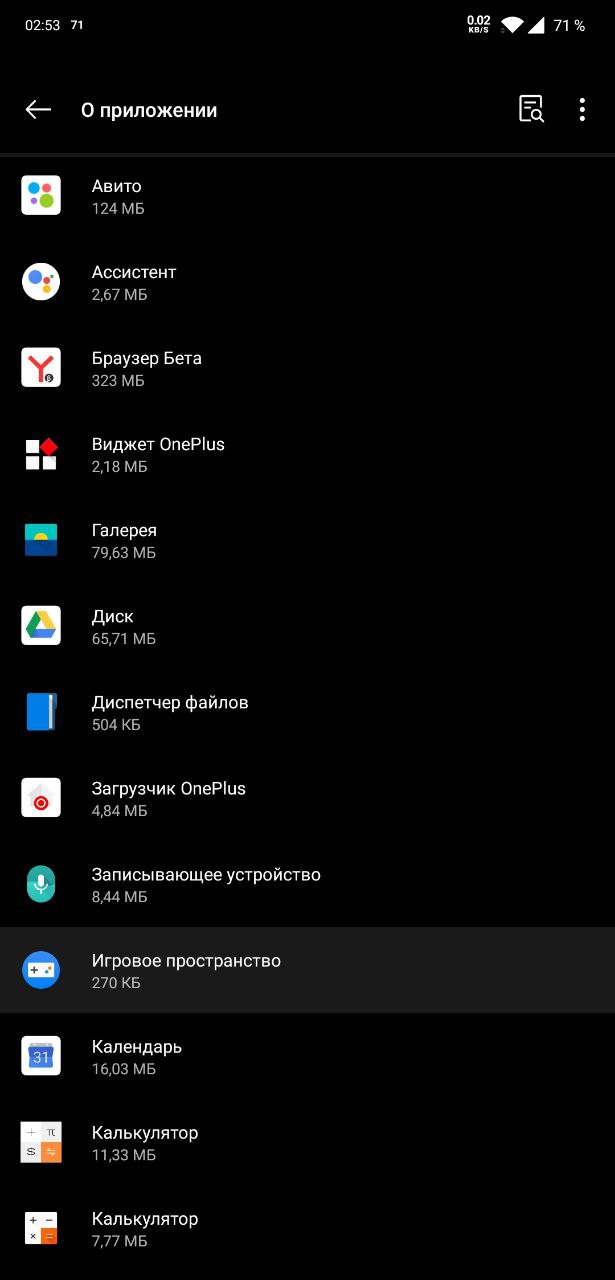Open Авито app info
615x1280 pixels.
click(307, 196)
